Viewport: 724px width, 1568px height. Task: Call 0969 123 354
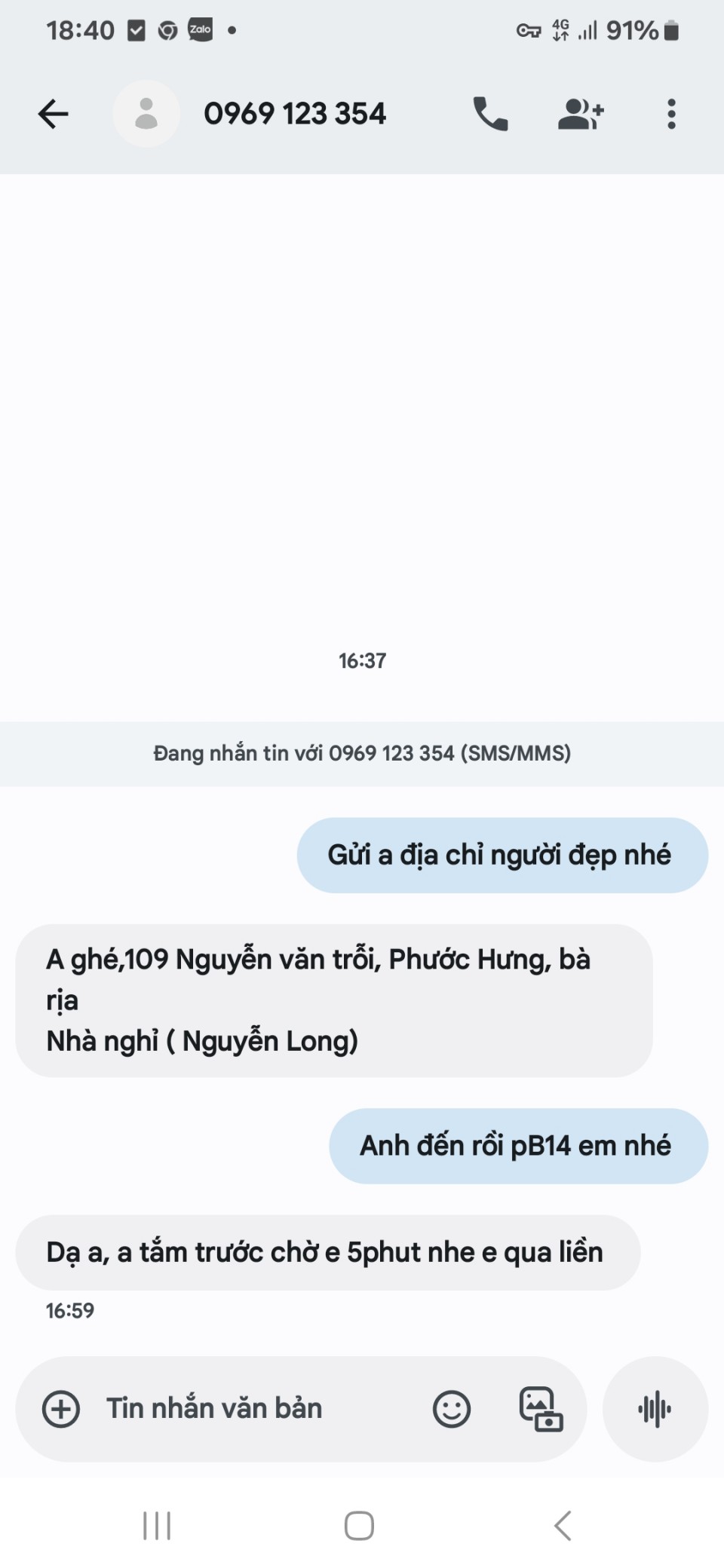490,115
